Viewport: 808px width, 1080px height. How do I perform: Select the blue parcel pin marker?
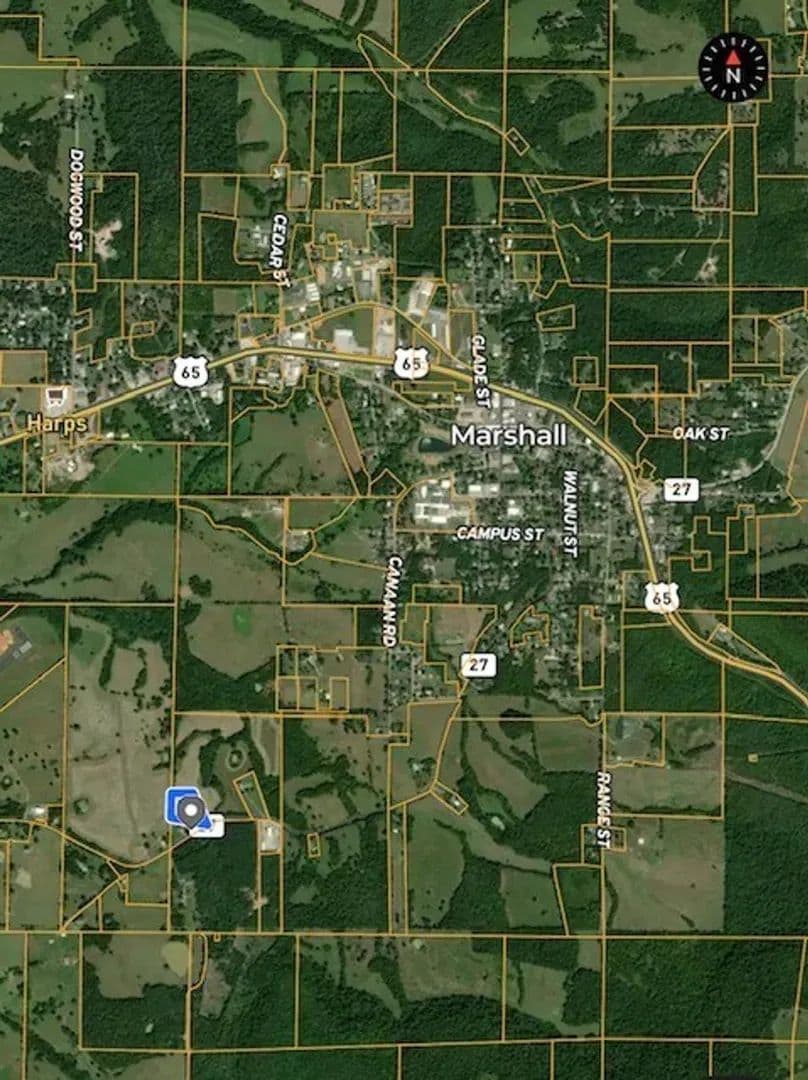[189, 810]
